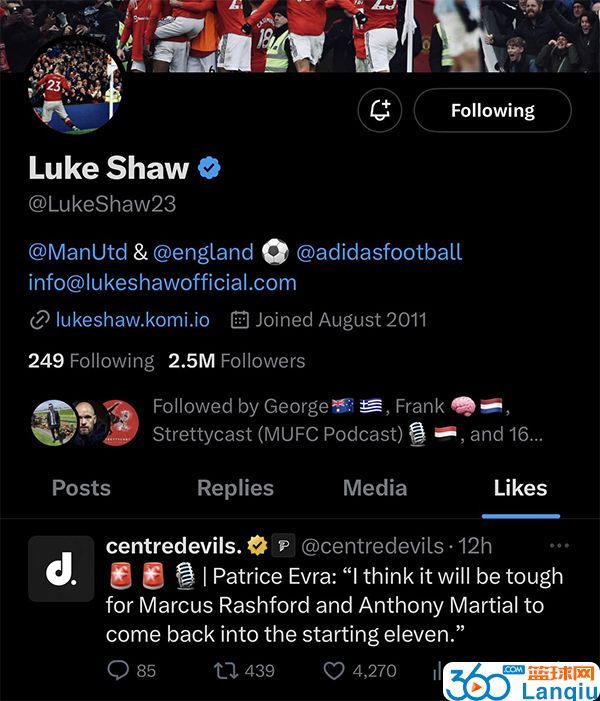Tap the Following button

[492, 111]
